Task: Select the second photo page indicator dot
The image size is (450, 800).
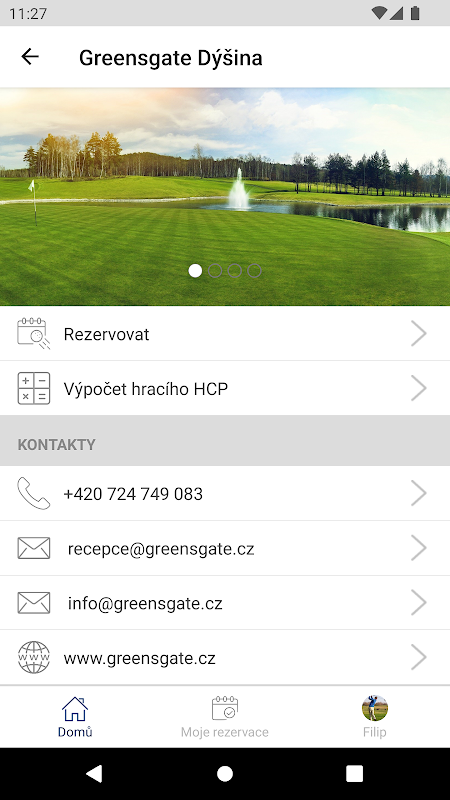Action: tap(215, 271)
